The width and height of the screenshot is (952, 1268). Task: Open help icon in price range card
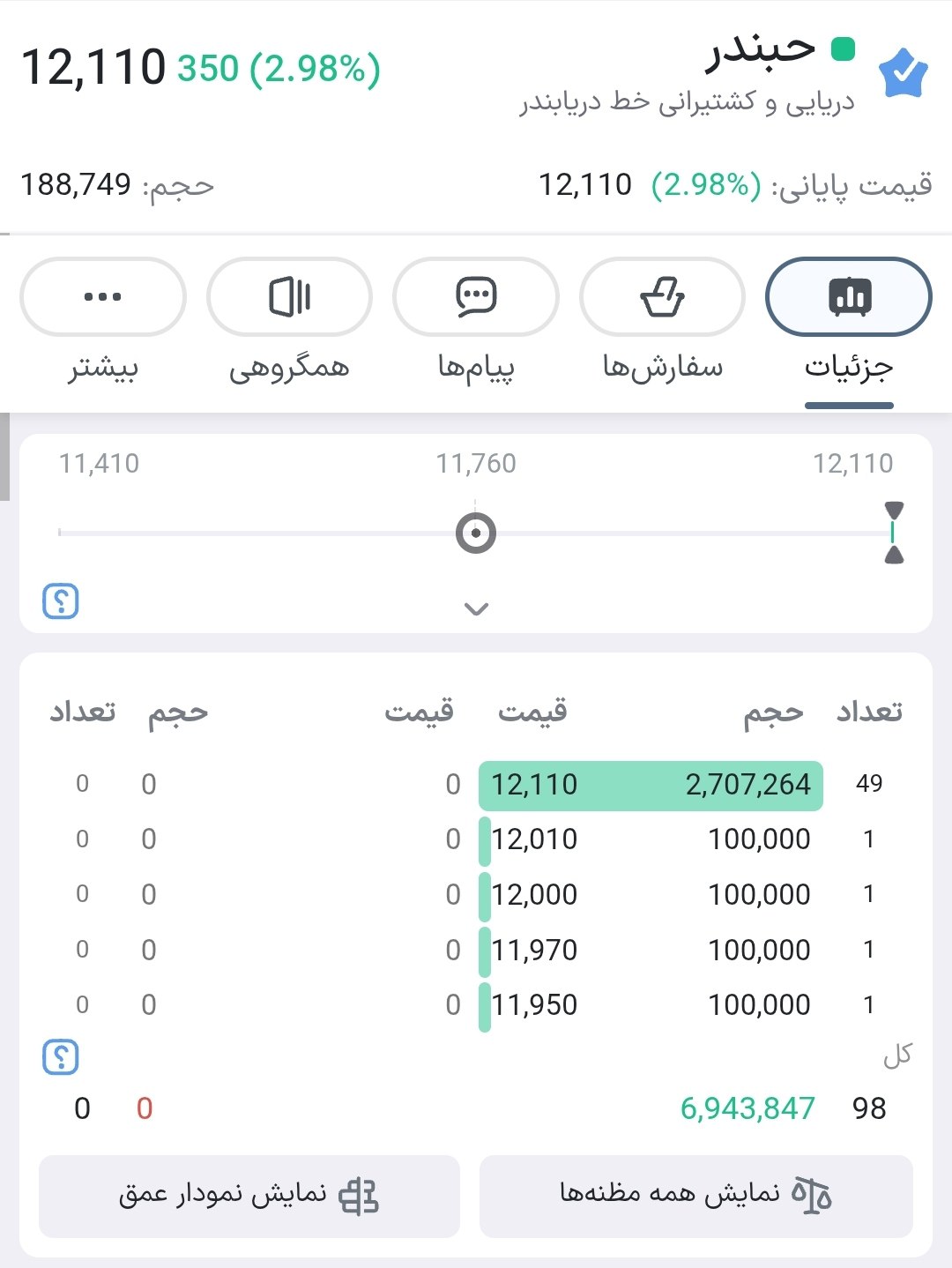(x=61, y=601)
